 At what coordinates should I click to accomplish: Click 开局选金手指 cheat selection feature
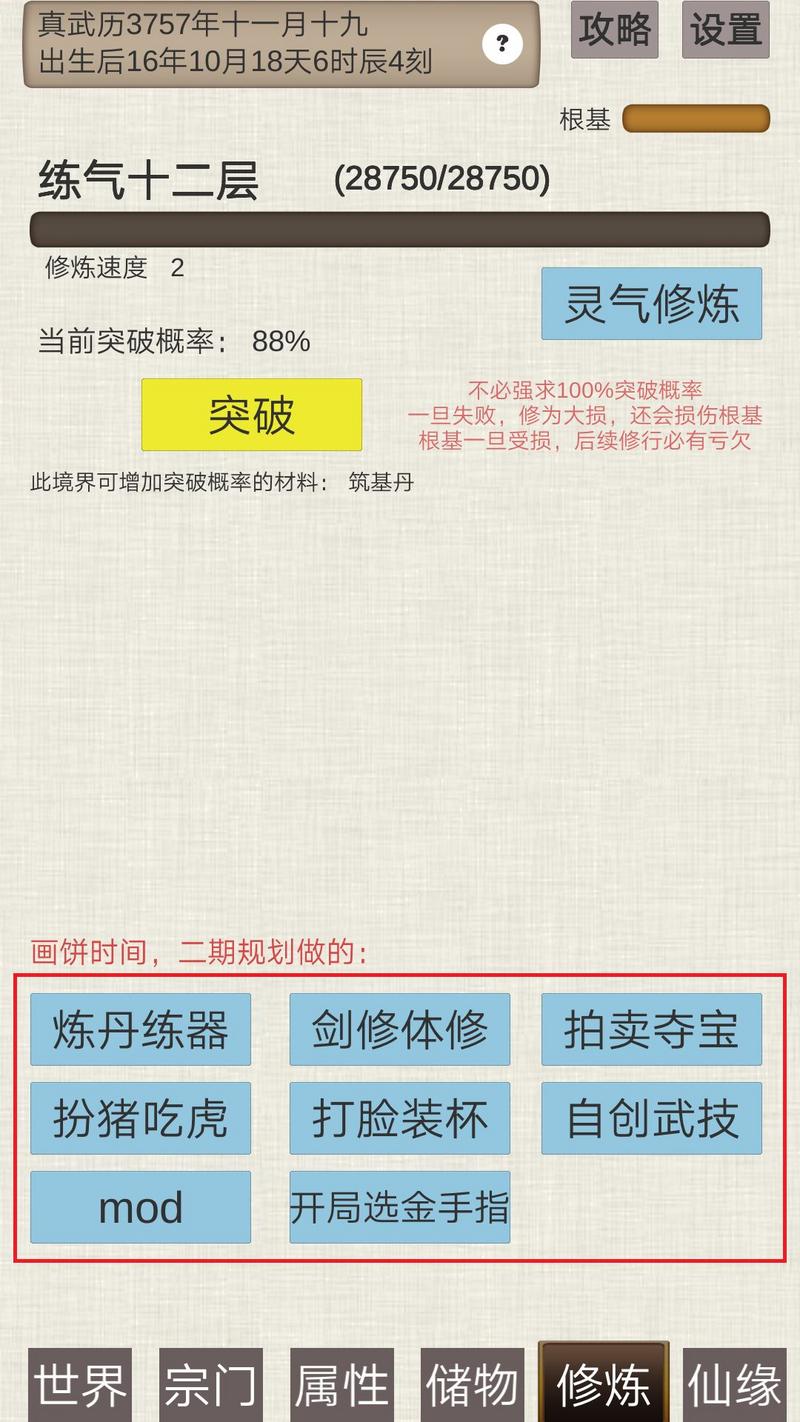tap(400, 1207)
